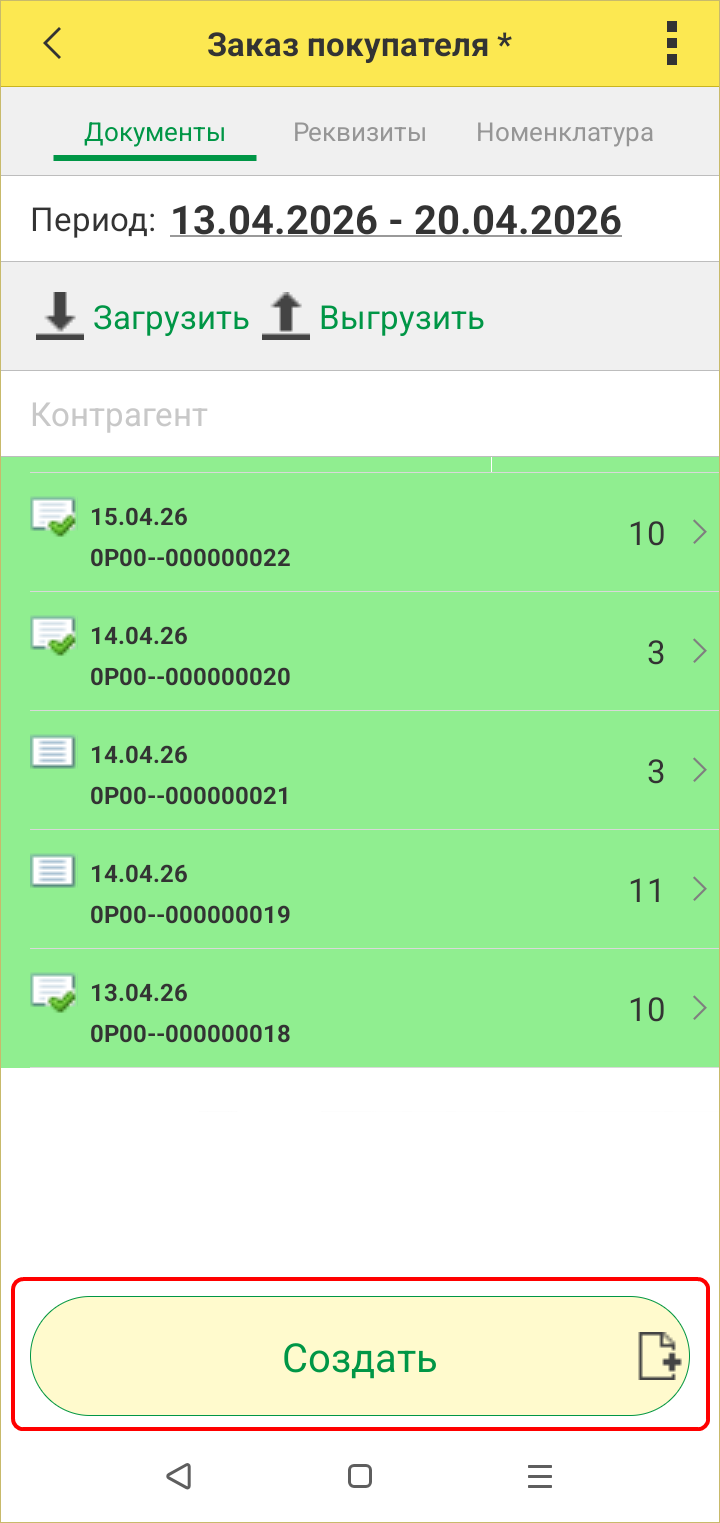Open order 0P00--000000022
The image size is (720, 1523).
pos(360,535)
